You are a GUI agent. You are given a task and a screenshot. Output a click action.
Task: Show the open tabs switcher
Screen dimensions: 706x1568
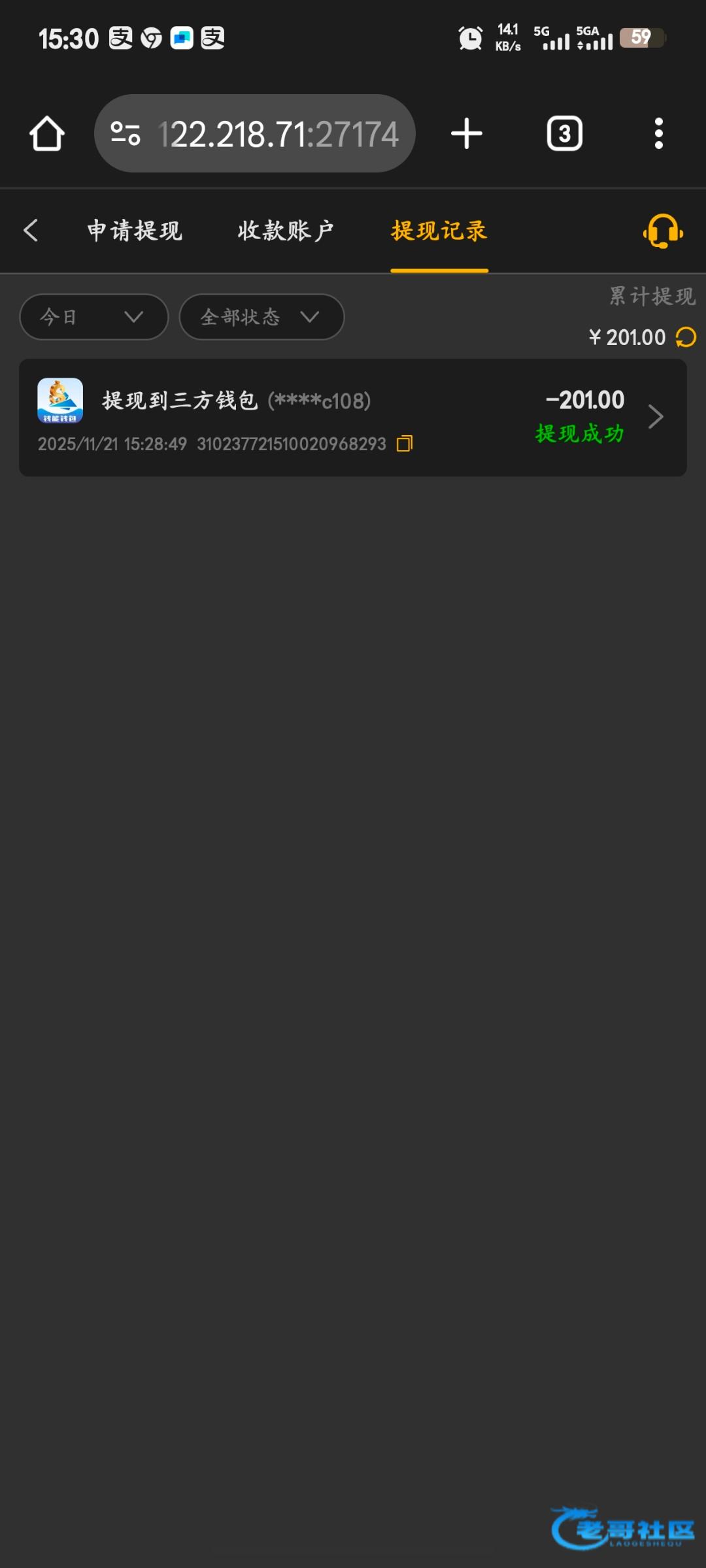click(565, 134)
